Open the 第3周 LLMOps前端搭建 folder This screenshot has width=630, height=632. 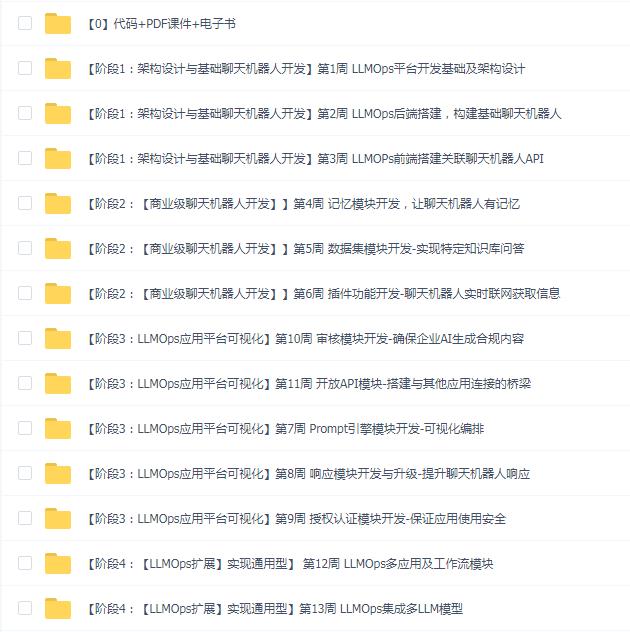(315, 159)
